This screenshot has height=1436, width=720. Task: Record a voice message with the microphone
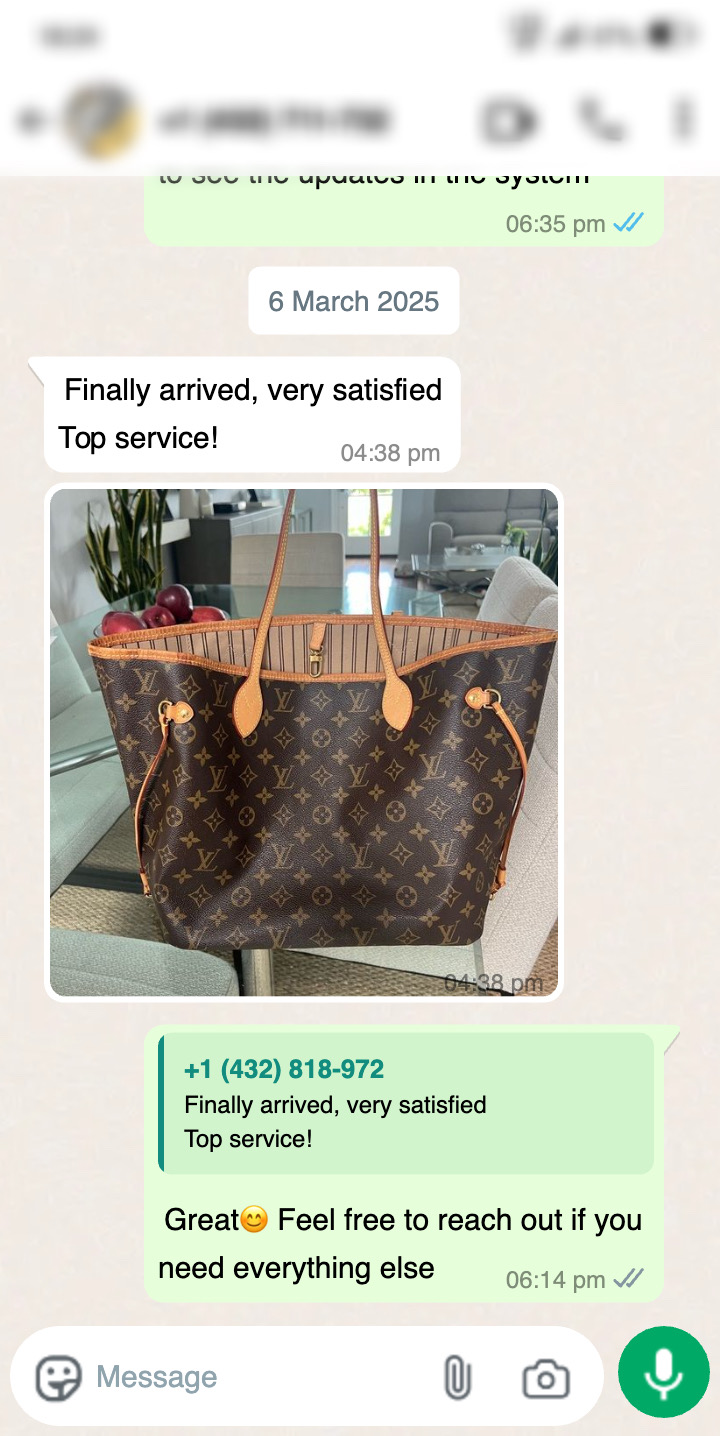pyautogui.click(x=663, y=1372)
